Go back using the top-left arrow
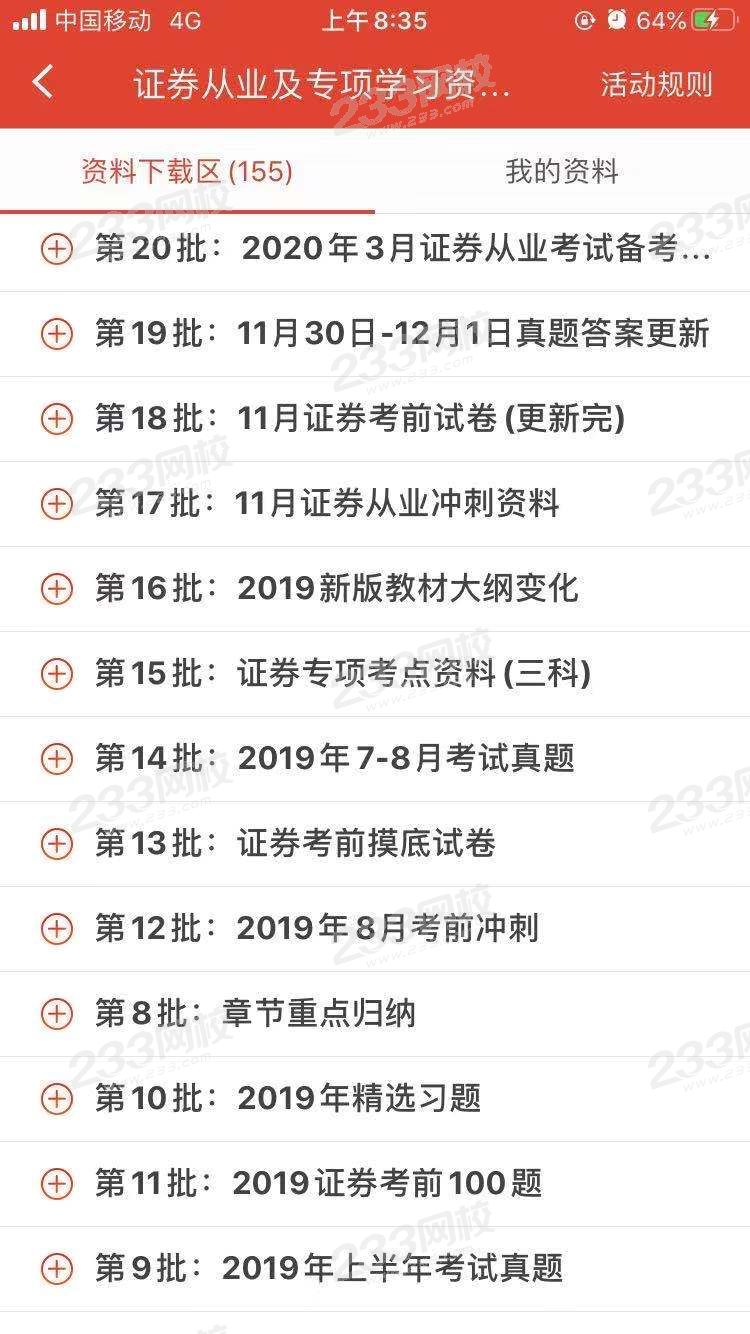The image size is (750, 1334). 43,82
